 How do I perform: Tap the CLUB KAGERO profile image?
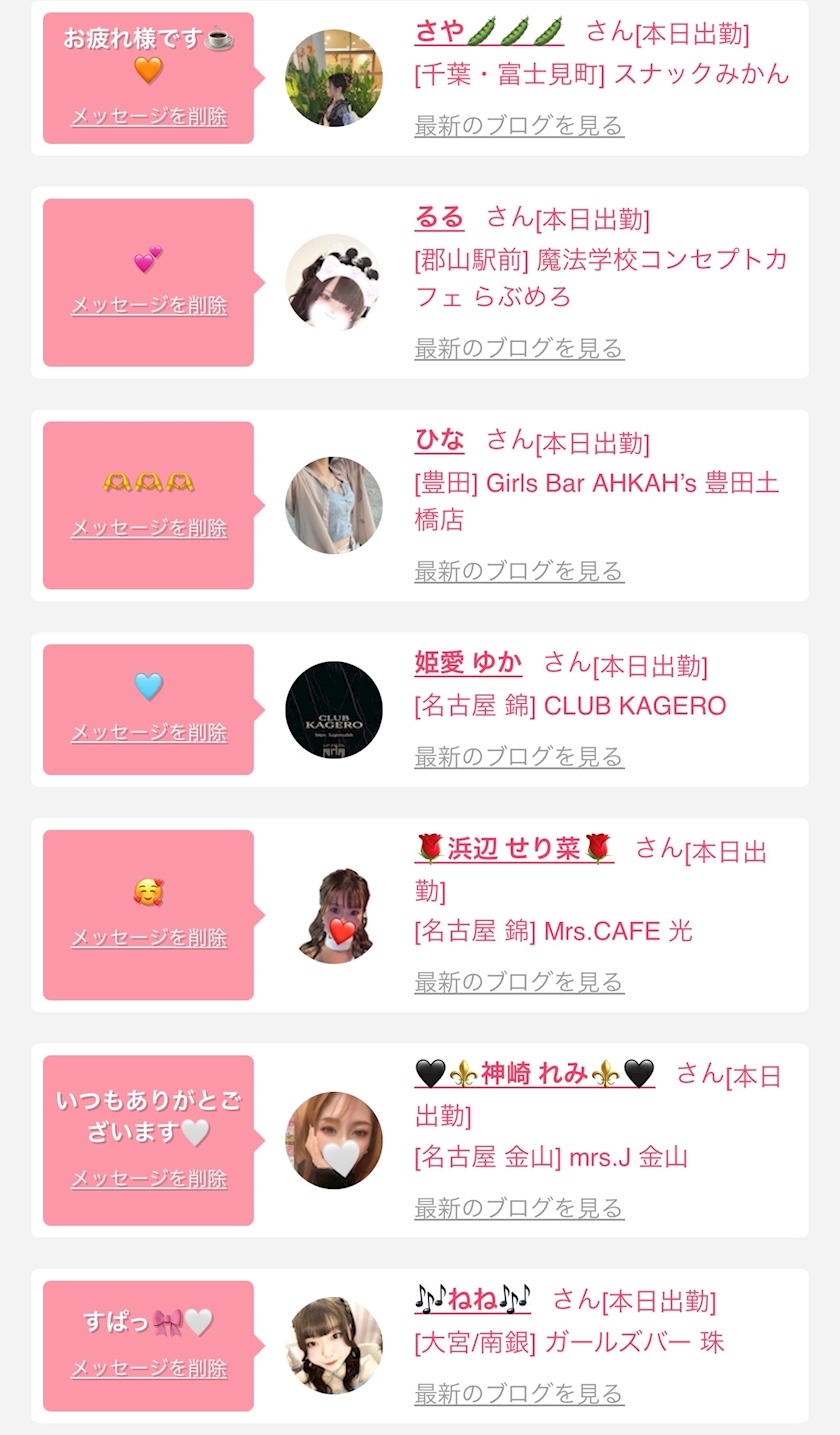(x=334, y=709)
